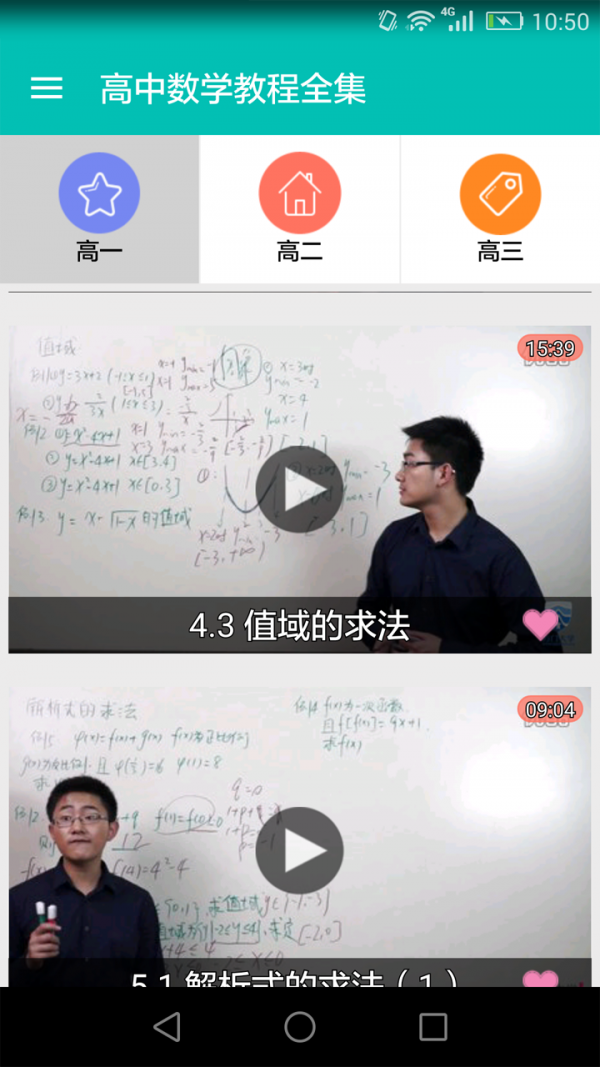Favorite the 4.3 值域的求法 video
Viewport: 600px width, 1067px height.
(x=541, y=625)
